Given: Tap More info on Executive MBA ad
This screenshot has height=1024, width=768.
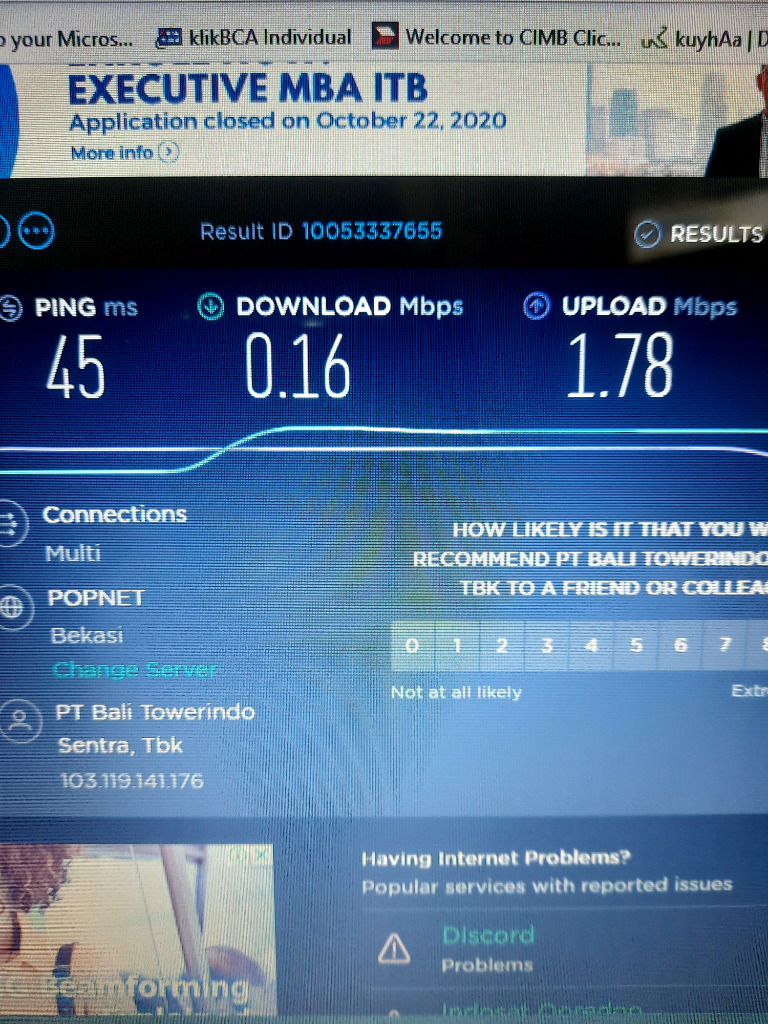Looking at the screenshot, I should pyautogui.click(x=124, y=153).
